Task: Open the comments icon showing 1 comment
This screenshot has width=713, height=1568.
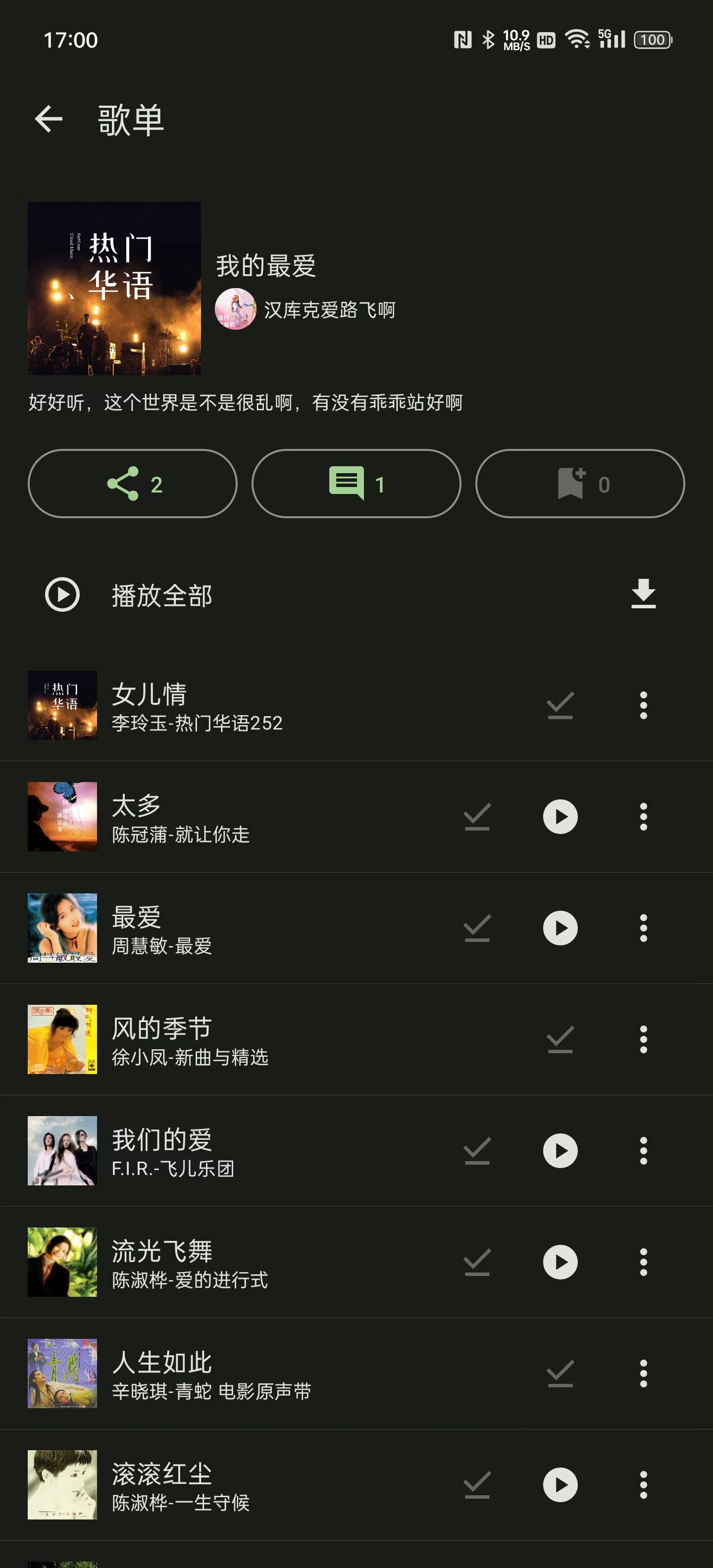Action: coord(356,483)
